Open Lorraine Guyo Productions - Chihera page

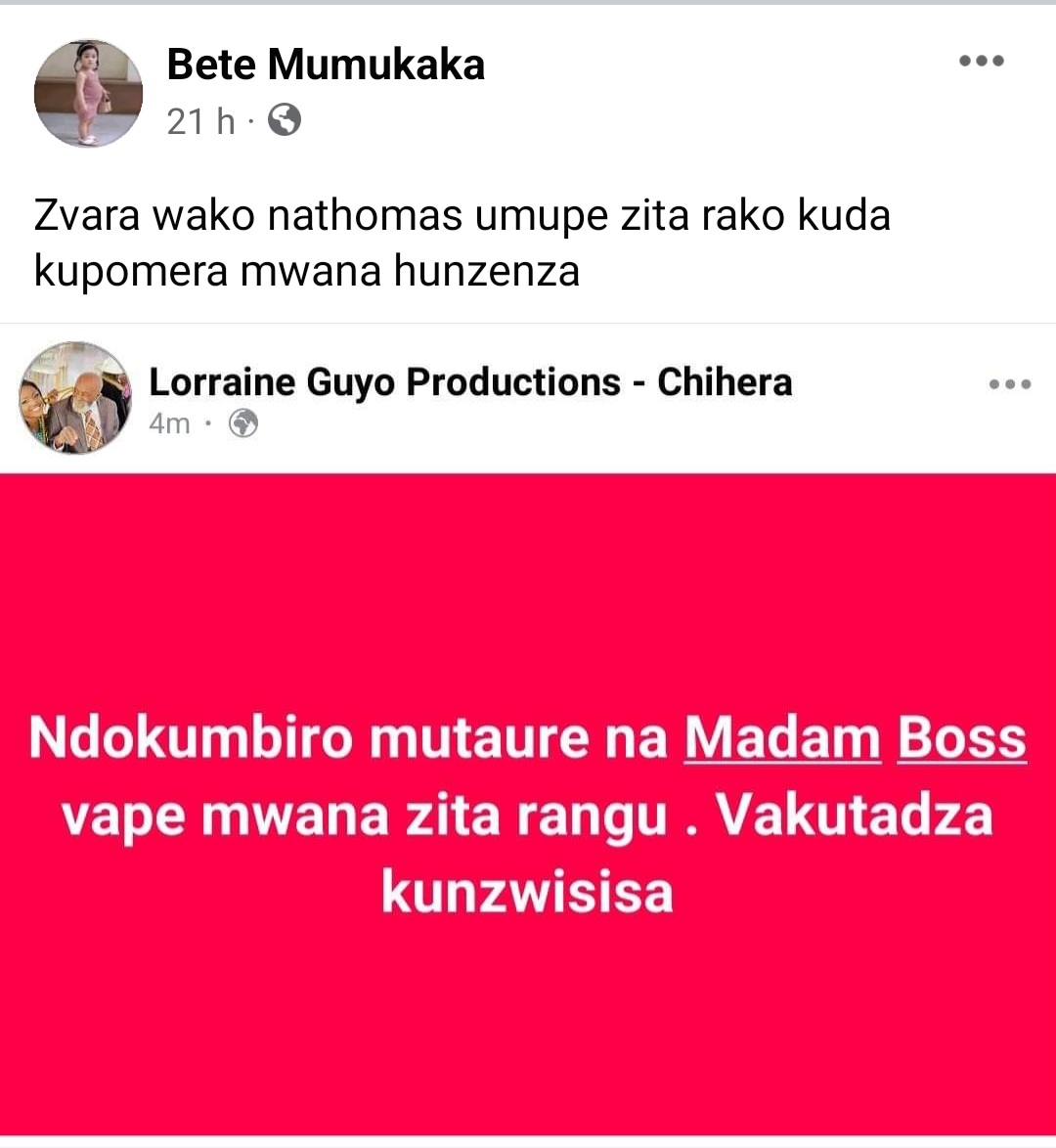point(470,381)
